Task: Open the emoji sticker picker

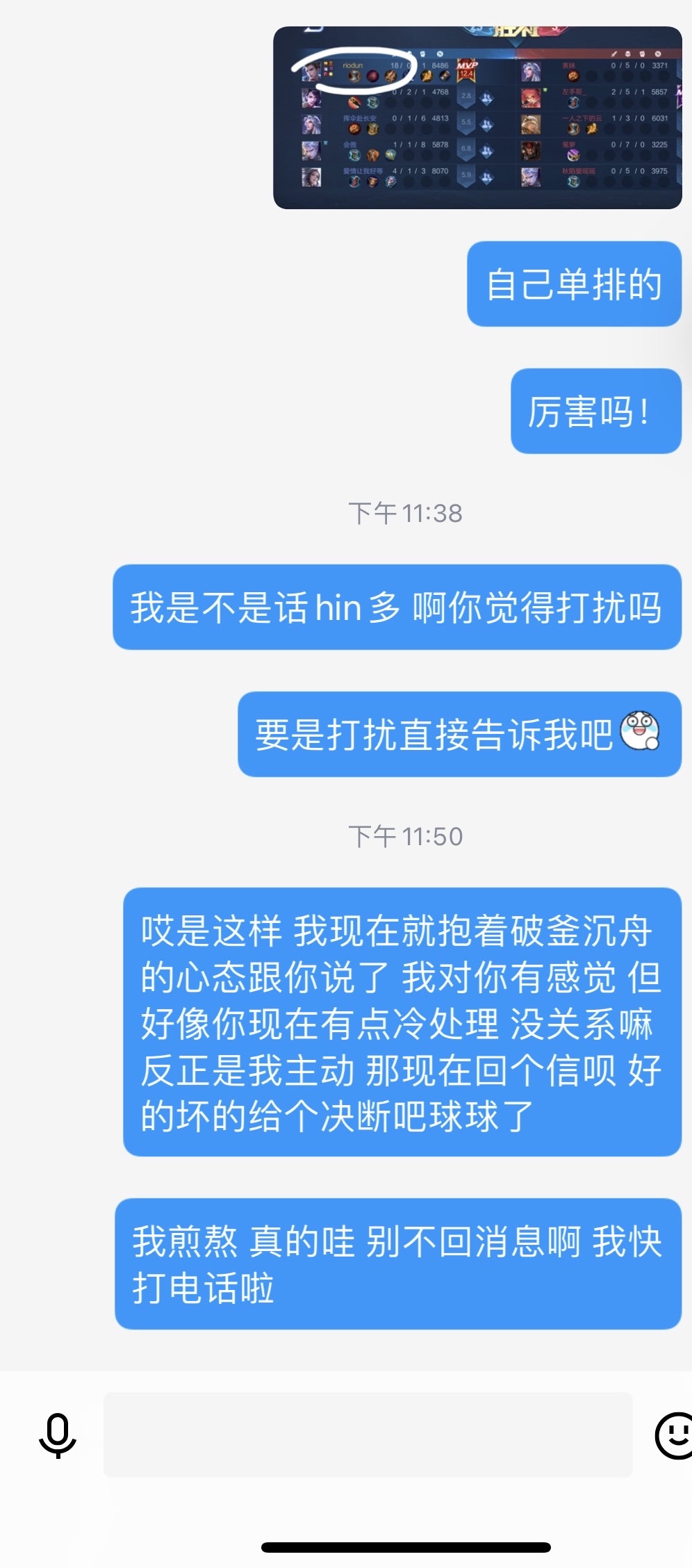Action: coord(674,1435)
